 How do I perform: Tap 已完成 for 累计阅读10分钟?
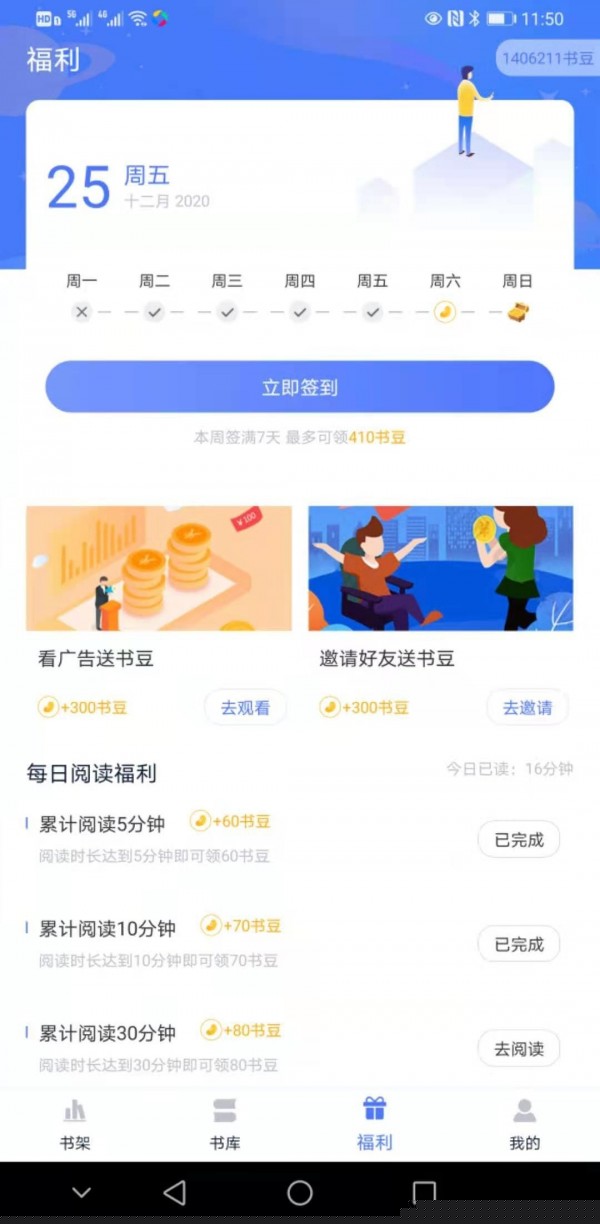(518, 944)
